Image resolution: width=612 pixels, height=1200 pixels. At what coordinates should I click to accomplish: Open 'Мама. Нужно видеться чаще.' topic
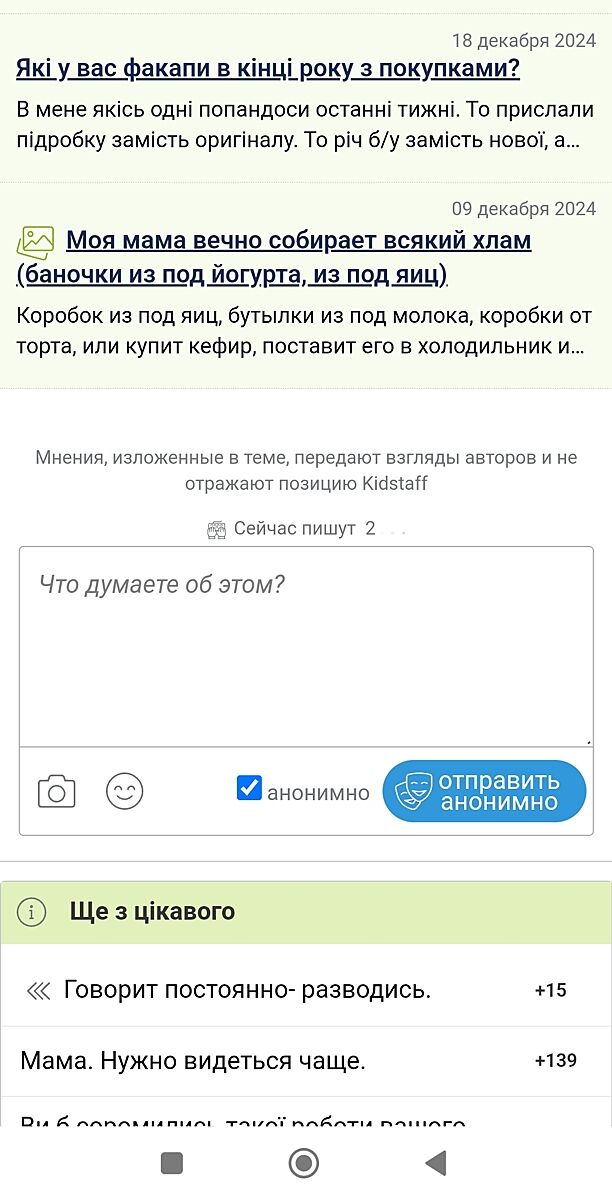click(x=193, y=1061)
